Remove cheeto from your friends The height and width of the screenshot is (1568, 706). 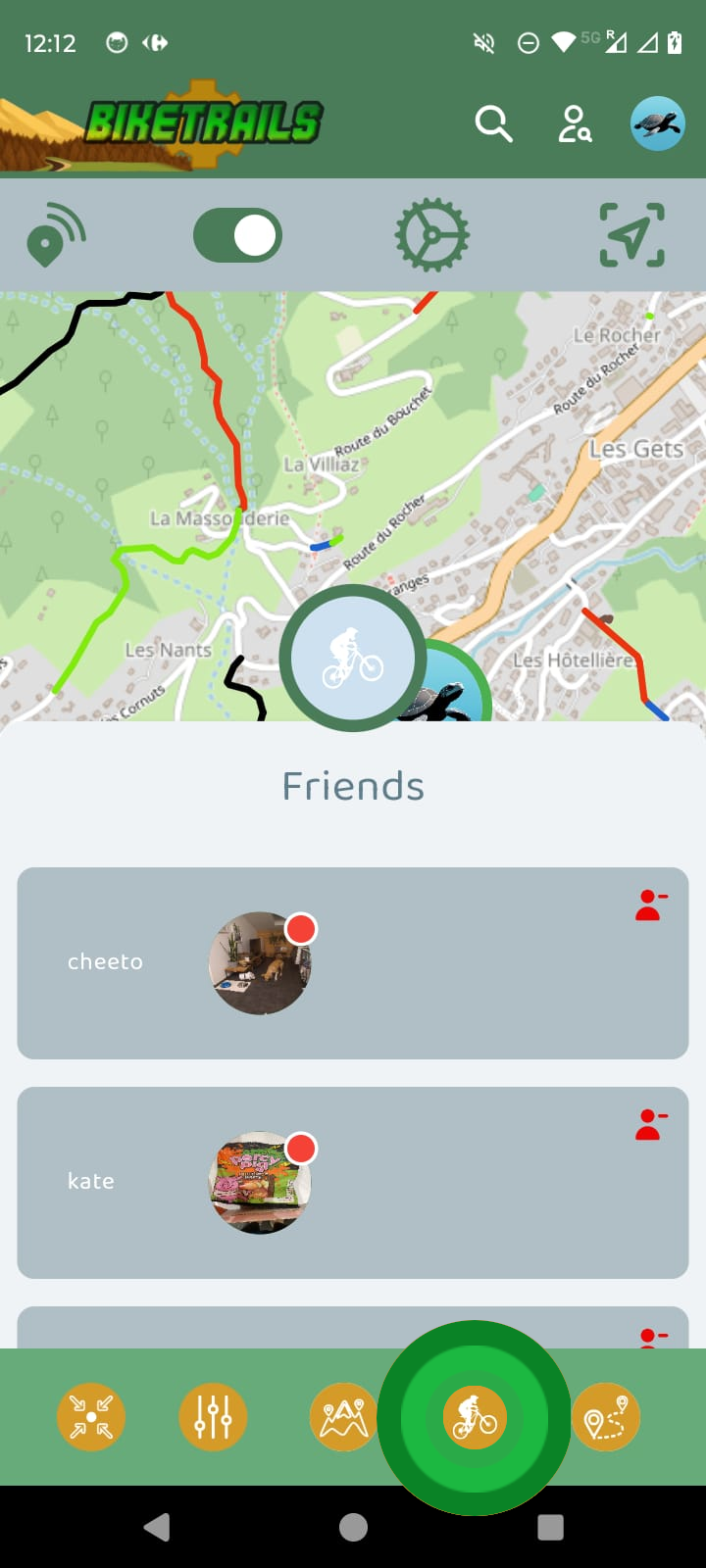[x=649, y=906]
